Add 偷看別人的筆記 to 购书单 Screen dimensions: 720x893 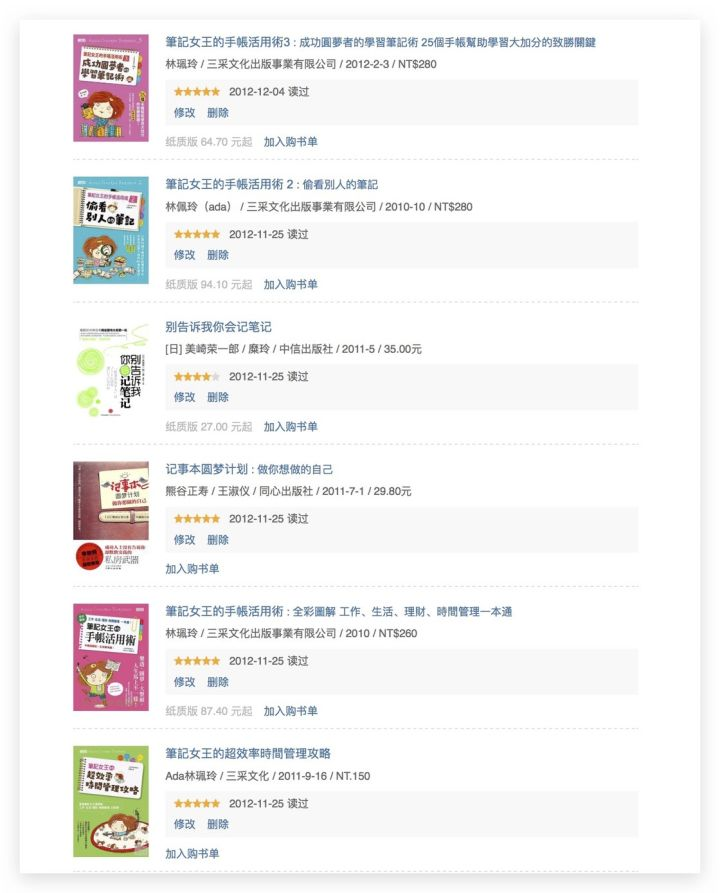[x=290, y=284]
